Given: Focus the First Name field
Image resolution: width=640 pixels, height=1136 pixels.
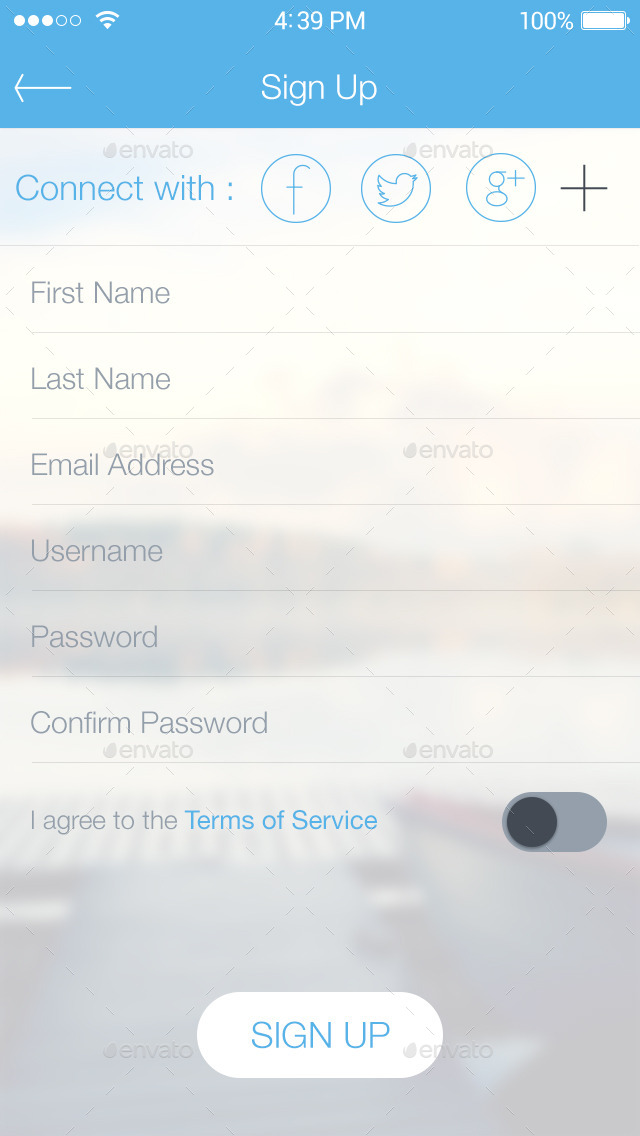Looking at the screenshot, I should coord(320,293).
